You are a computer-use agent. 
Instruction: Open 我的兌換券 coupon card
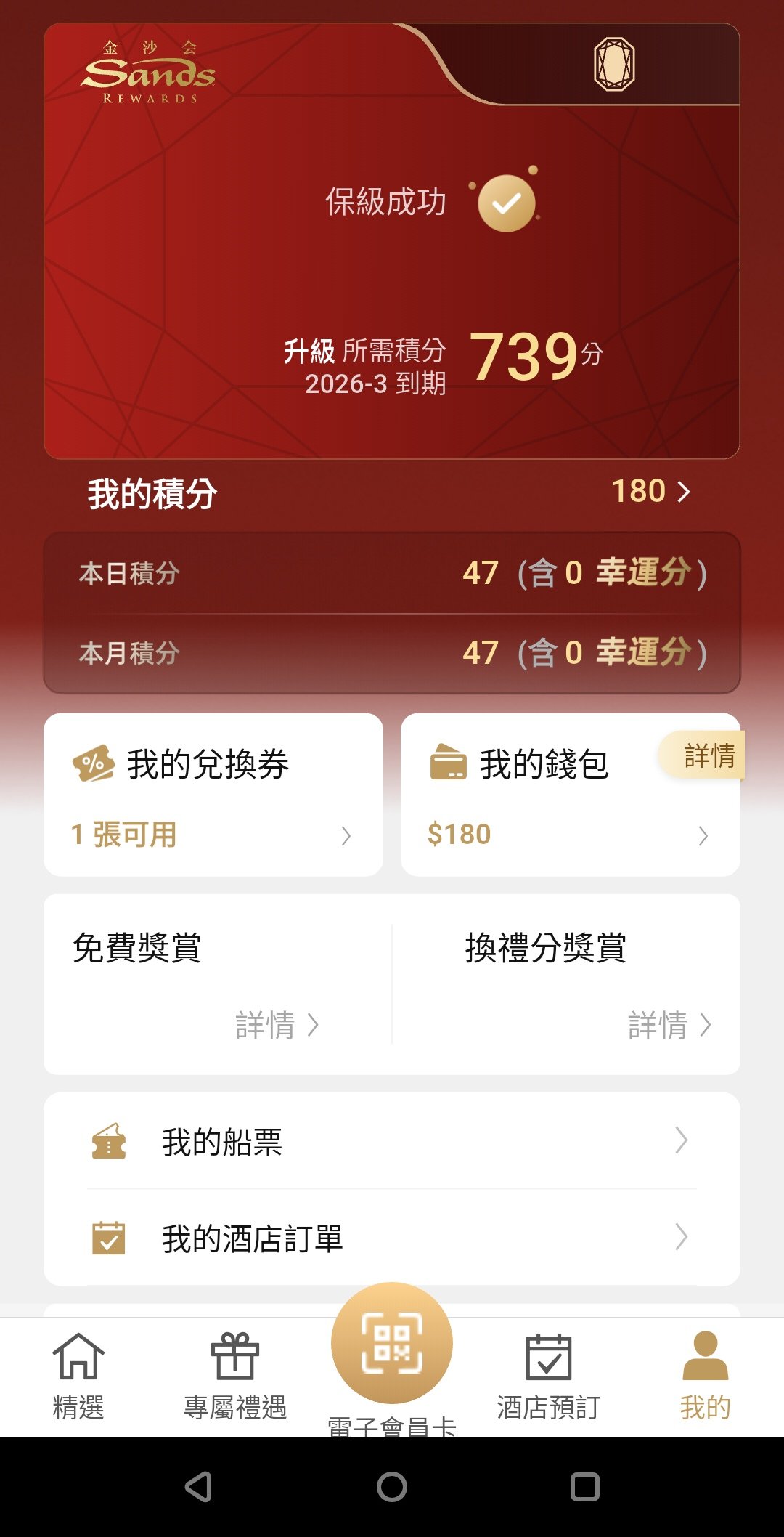click(213, 795)
